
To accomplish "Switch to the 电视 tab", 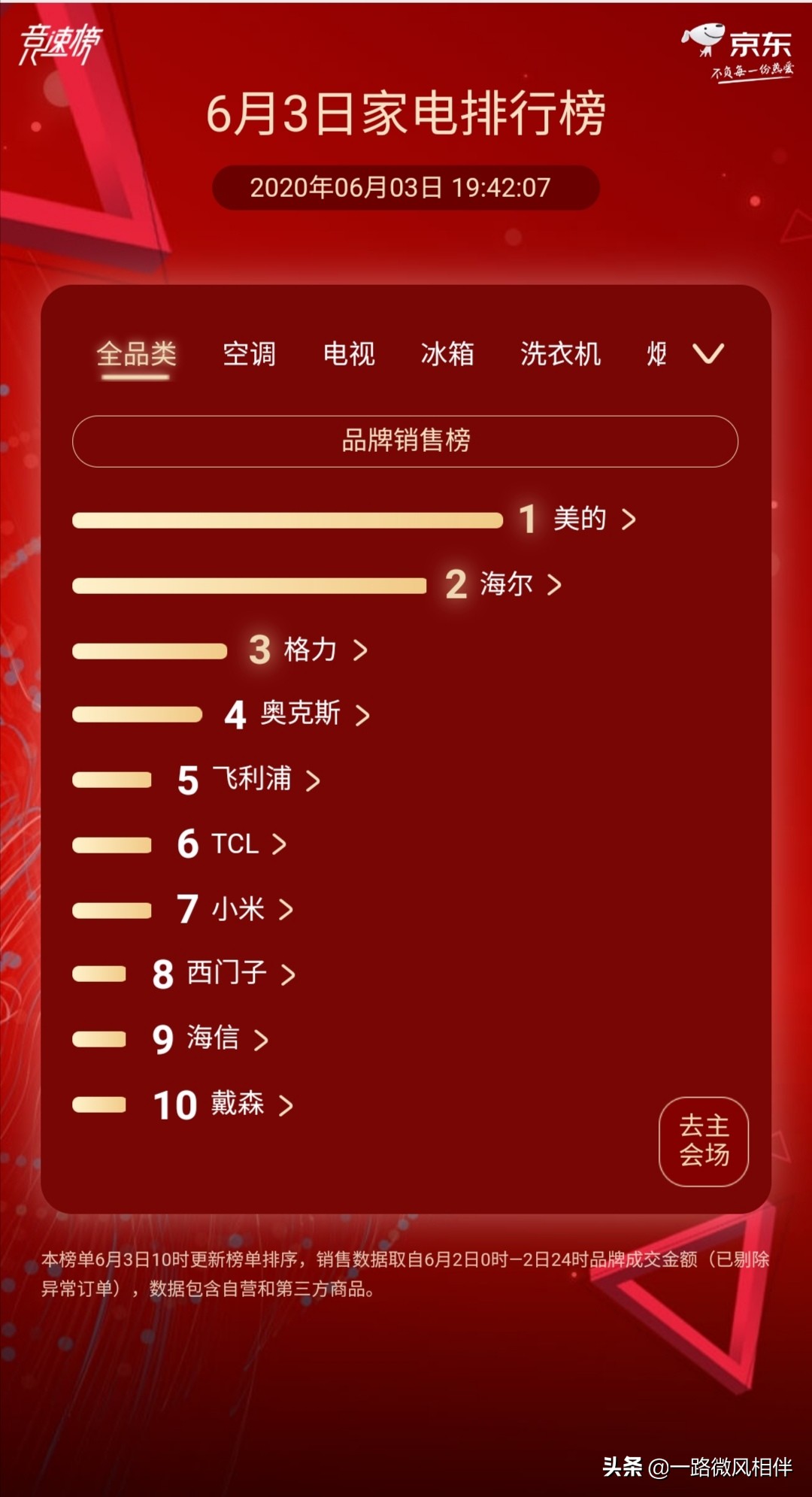I will 349,353.
